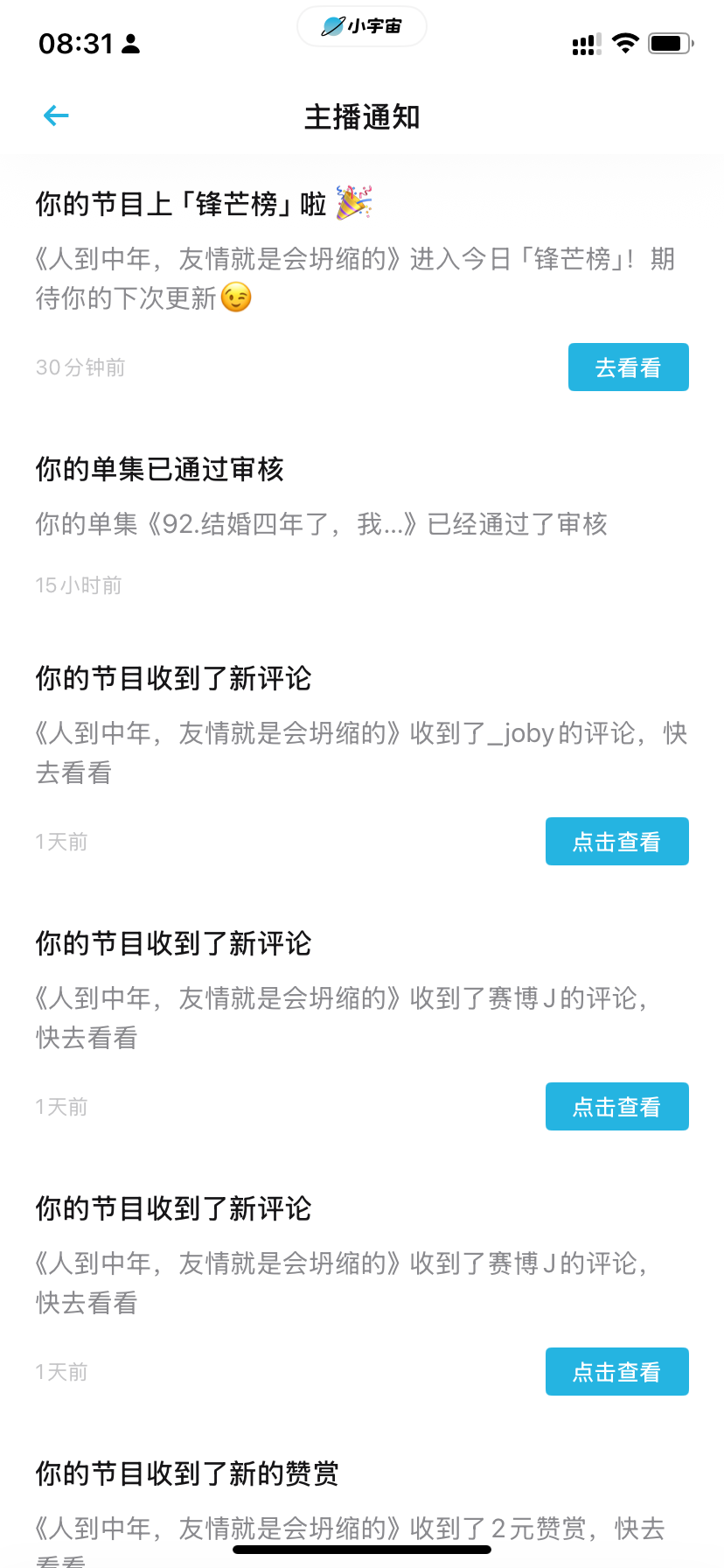
Task: Tap 去看看 on the 锋芒榜 notification
Action: 628,367
